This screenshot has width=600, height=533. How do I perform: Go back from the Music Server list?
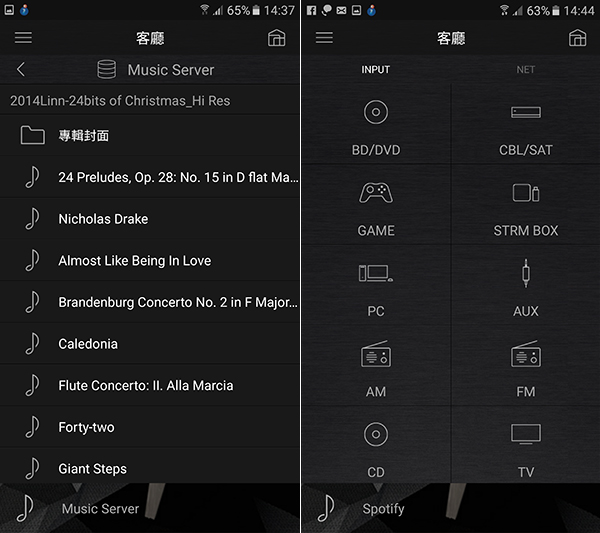tap(21, 70)
